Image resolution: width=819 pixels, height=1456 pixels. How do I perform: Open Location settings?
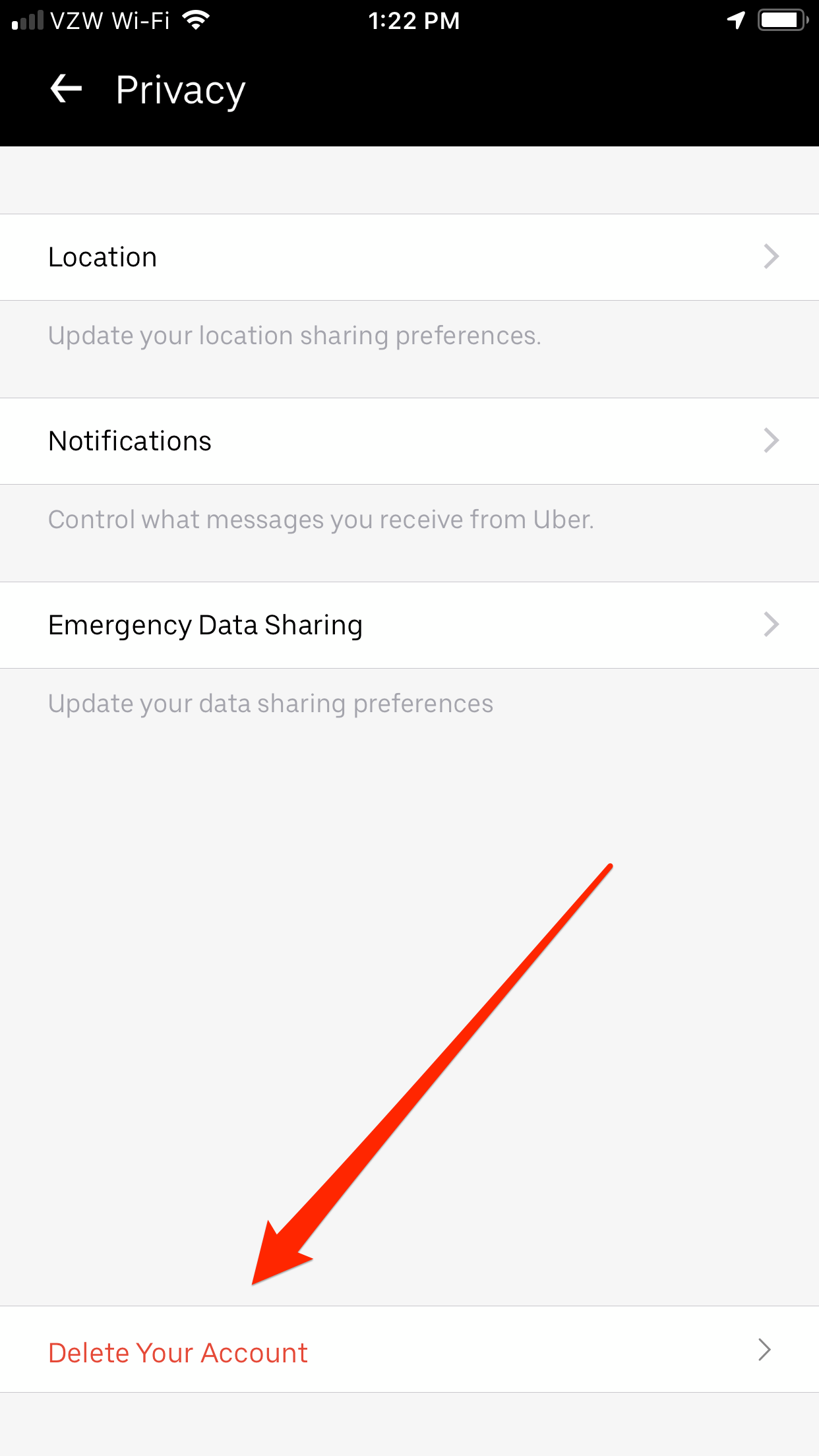[x=409, y=257]
